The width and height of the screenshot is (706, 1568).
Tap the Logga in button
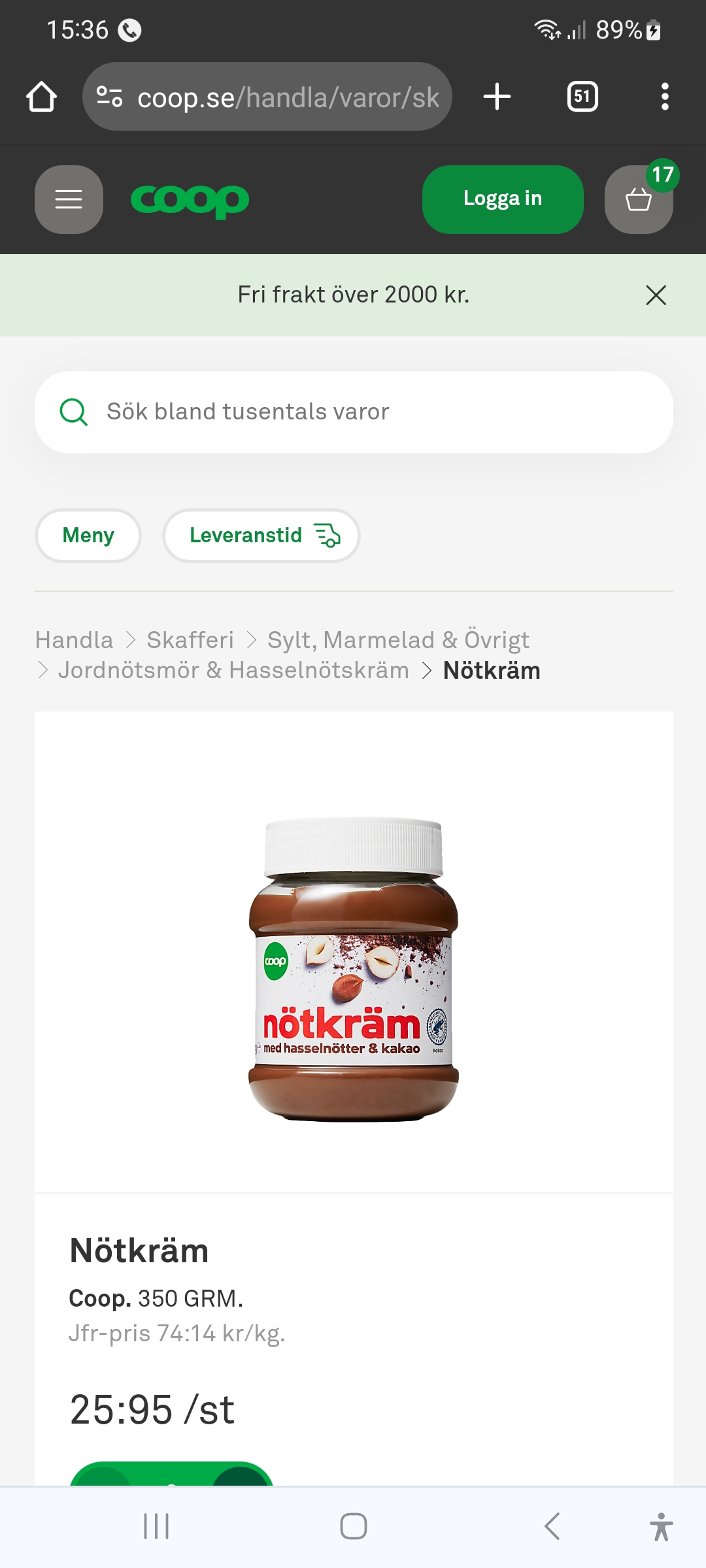[x=502, y=199]
